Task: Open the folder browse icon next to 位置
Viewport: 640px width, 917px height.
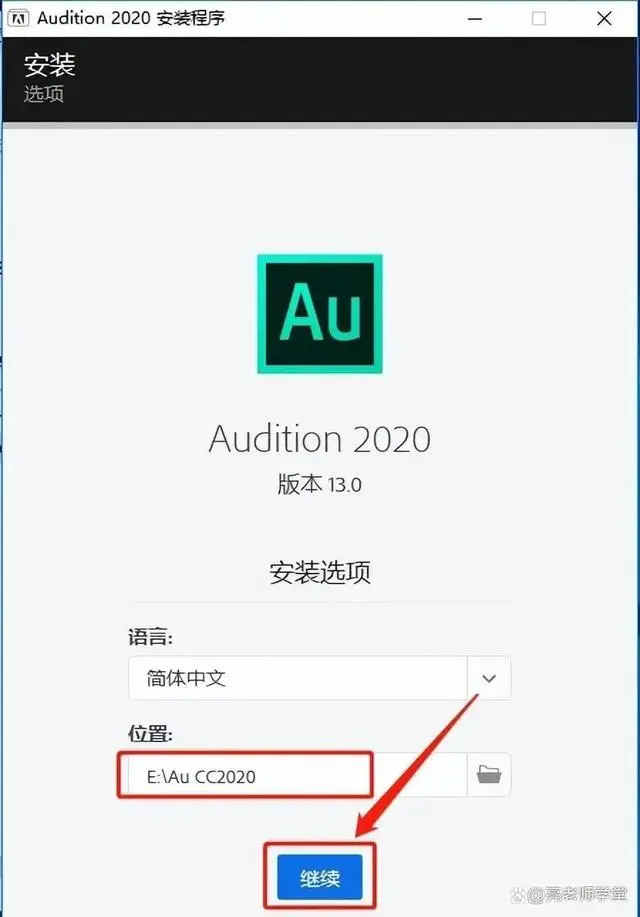Action: [x=489, y=774]
